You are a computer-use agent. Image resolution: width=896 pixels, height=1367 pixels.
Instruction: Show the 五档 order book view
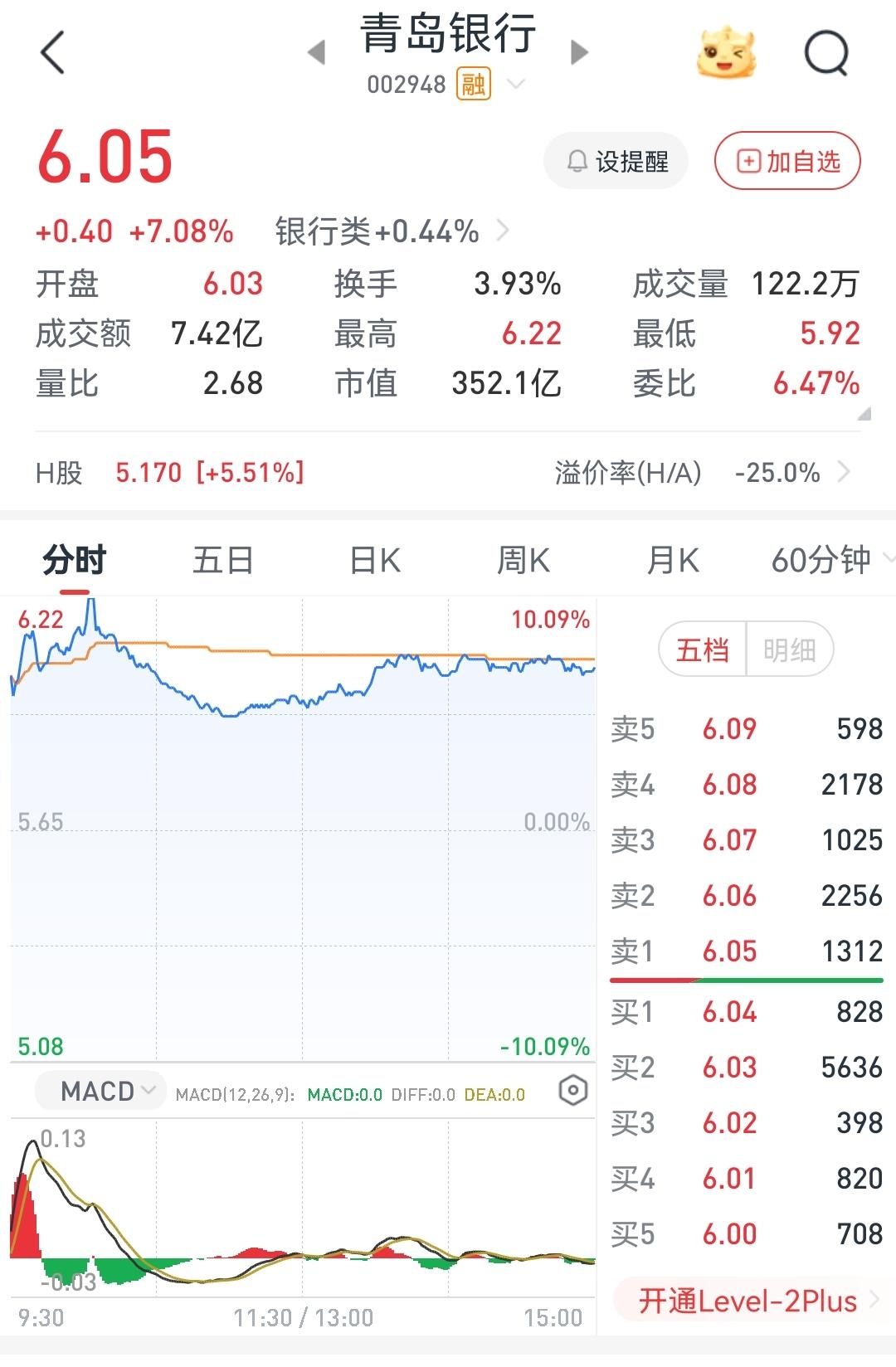702,649
